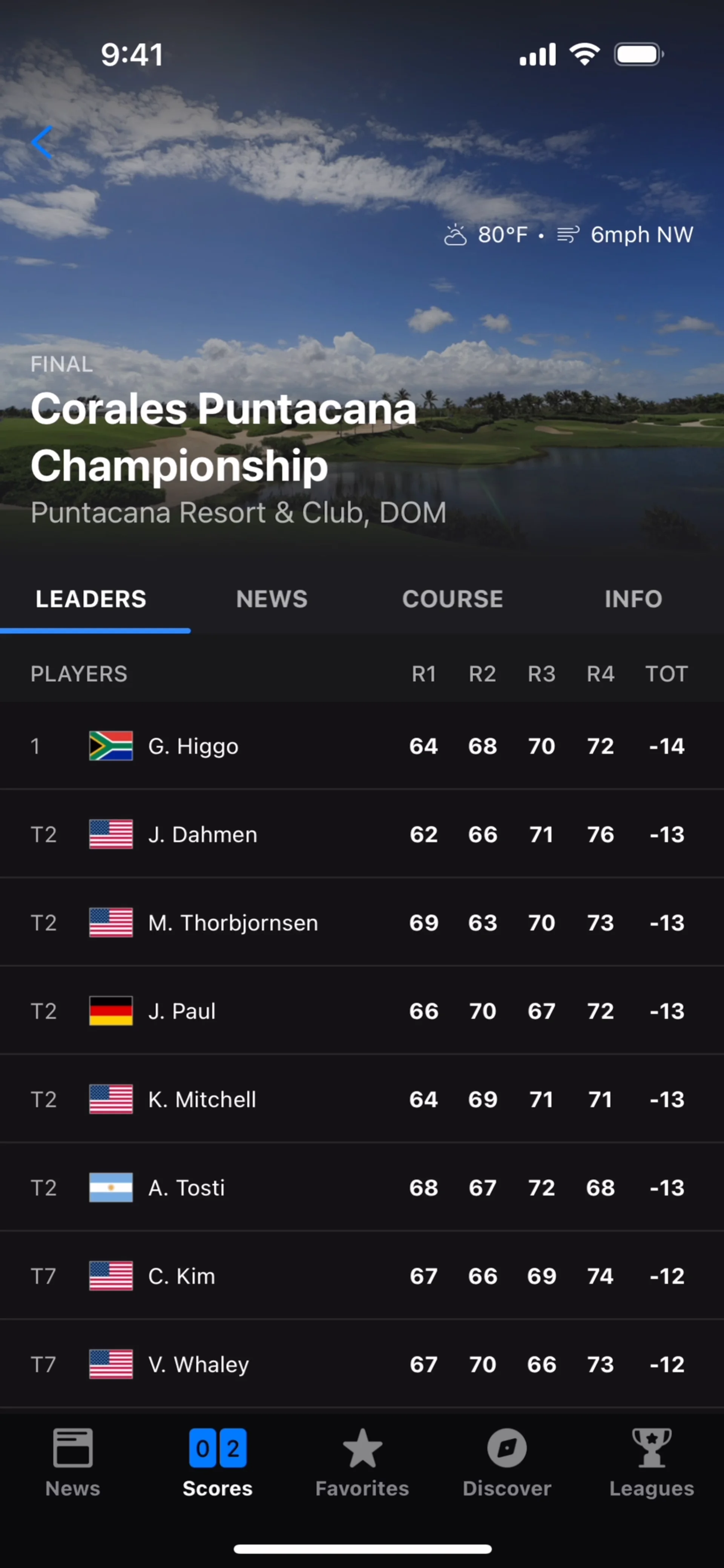Image resolution: width=724 pixels, height=1568 pixels.
Task: Open J. Paul's player details
Action: 362,1011
